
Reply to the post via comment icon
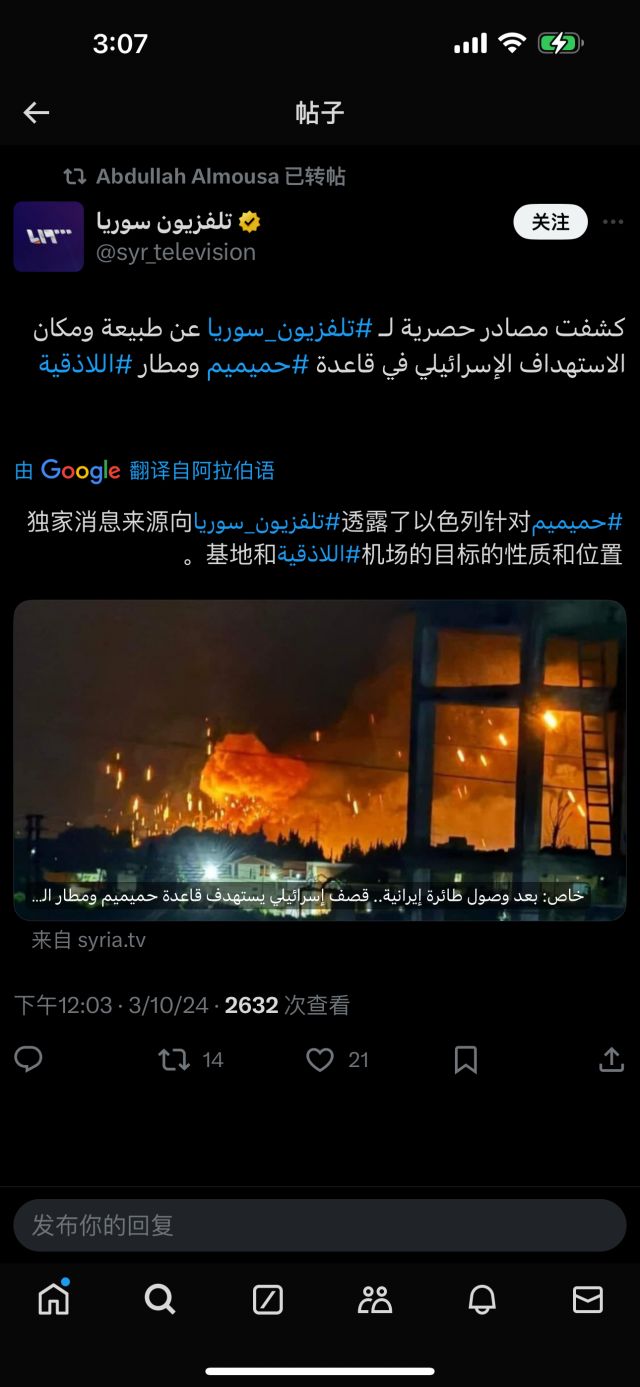pos(29,1060)
